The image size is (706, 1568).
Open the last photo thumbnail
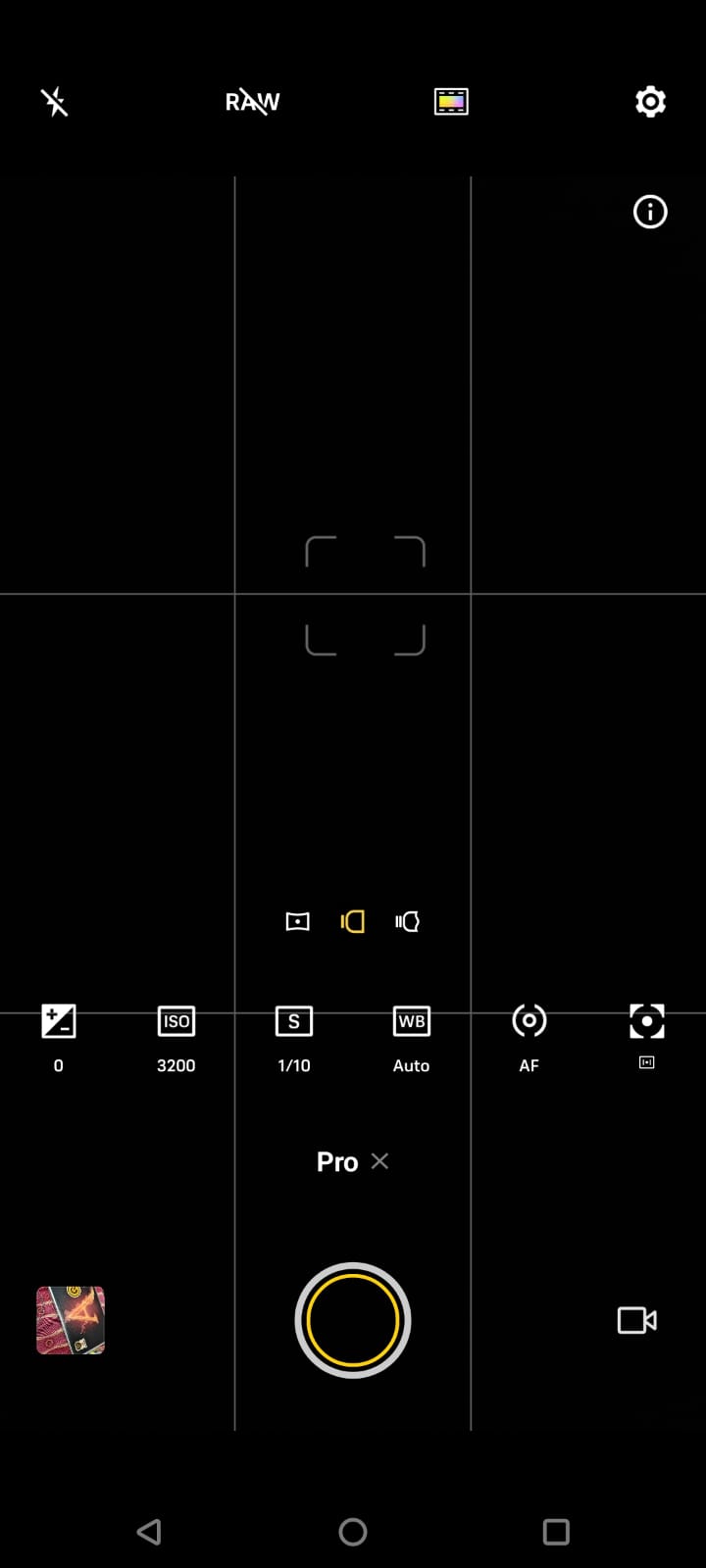pos(71,1320)
